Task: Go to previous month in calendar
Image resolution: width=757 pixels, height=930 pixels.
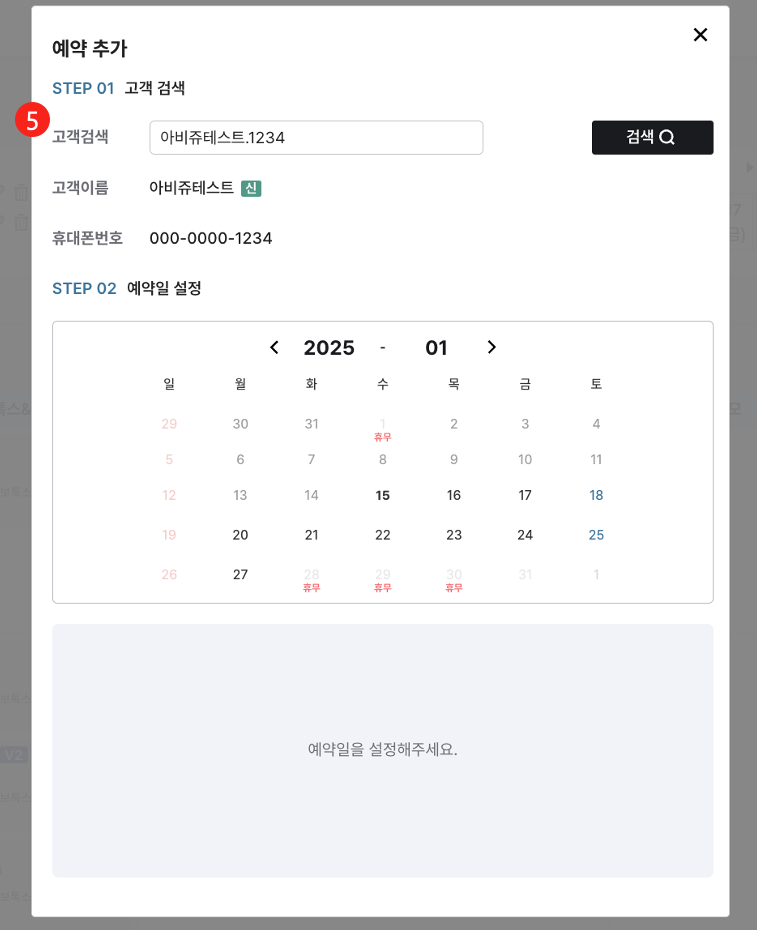Action: click(x=274, y=347)
